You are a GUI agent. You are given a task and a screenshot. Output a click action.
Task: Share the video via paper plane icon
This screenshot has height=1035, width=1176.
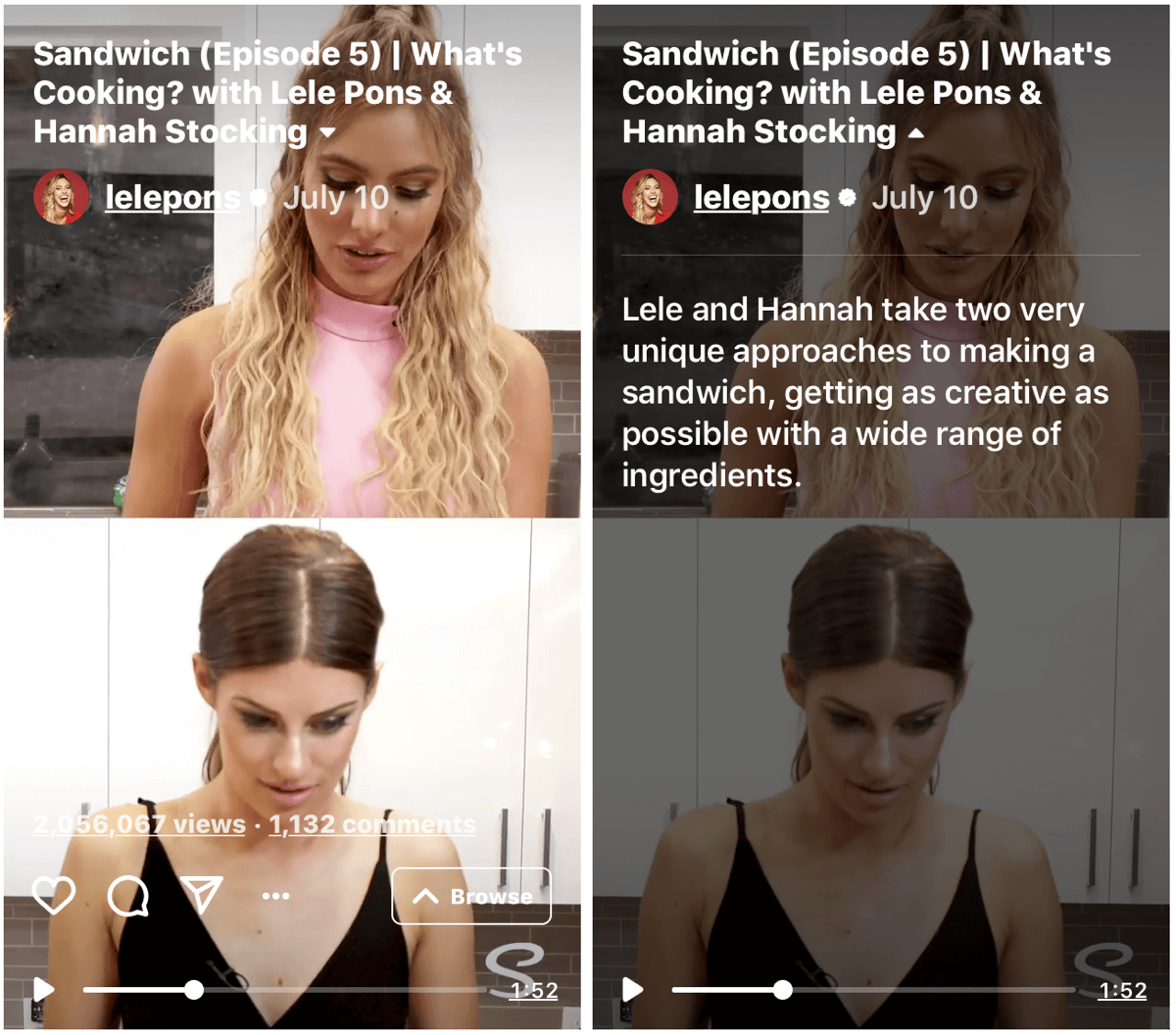pyautogui.click(x=202, y=894)
